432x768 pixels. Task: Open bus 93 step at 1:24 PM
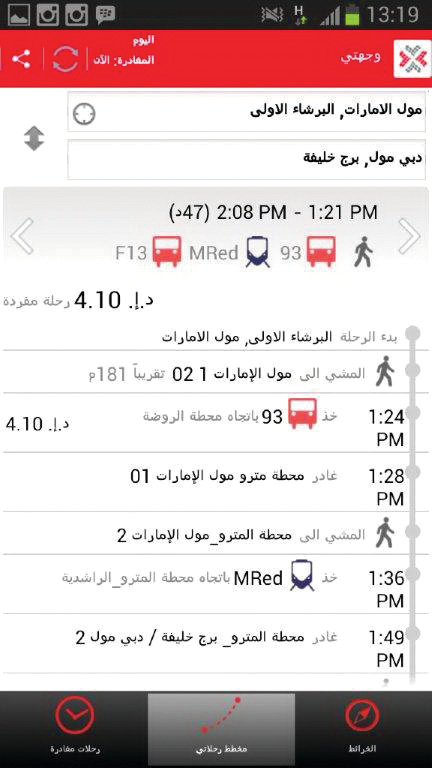(x=216, y=424)
